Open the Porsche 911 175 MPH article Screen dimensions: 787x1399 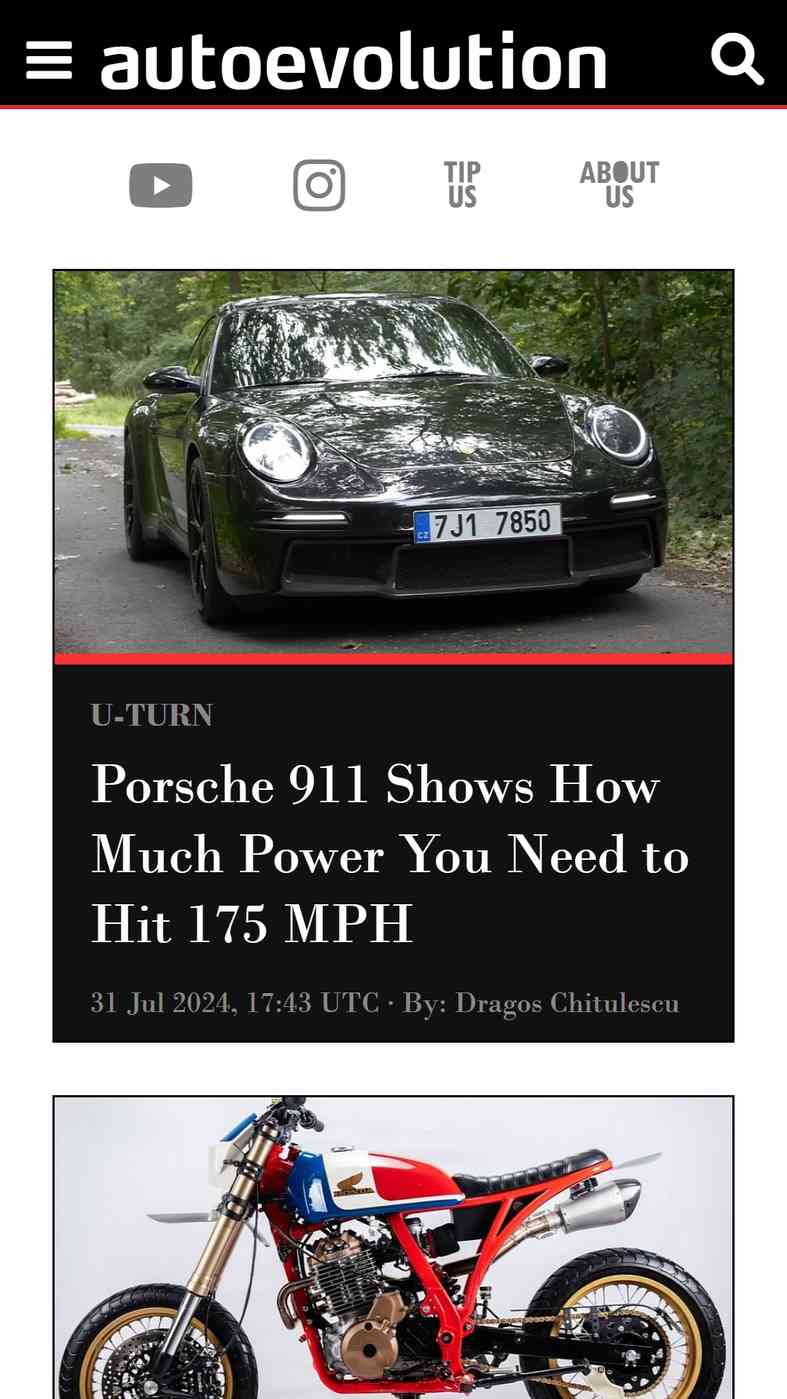pos(390,854)
